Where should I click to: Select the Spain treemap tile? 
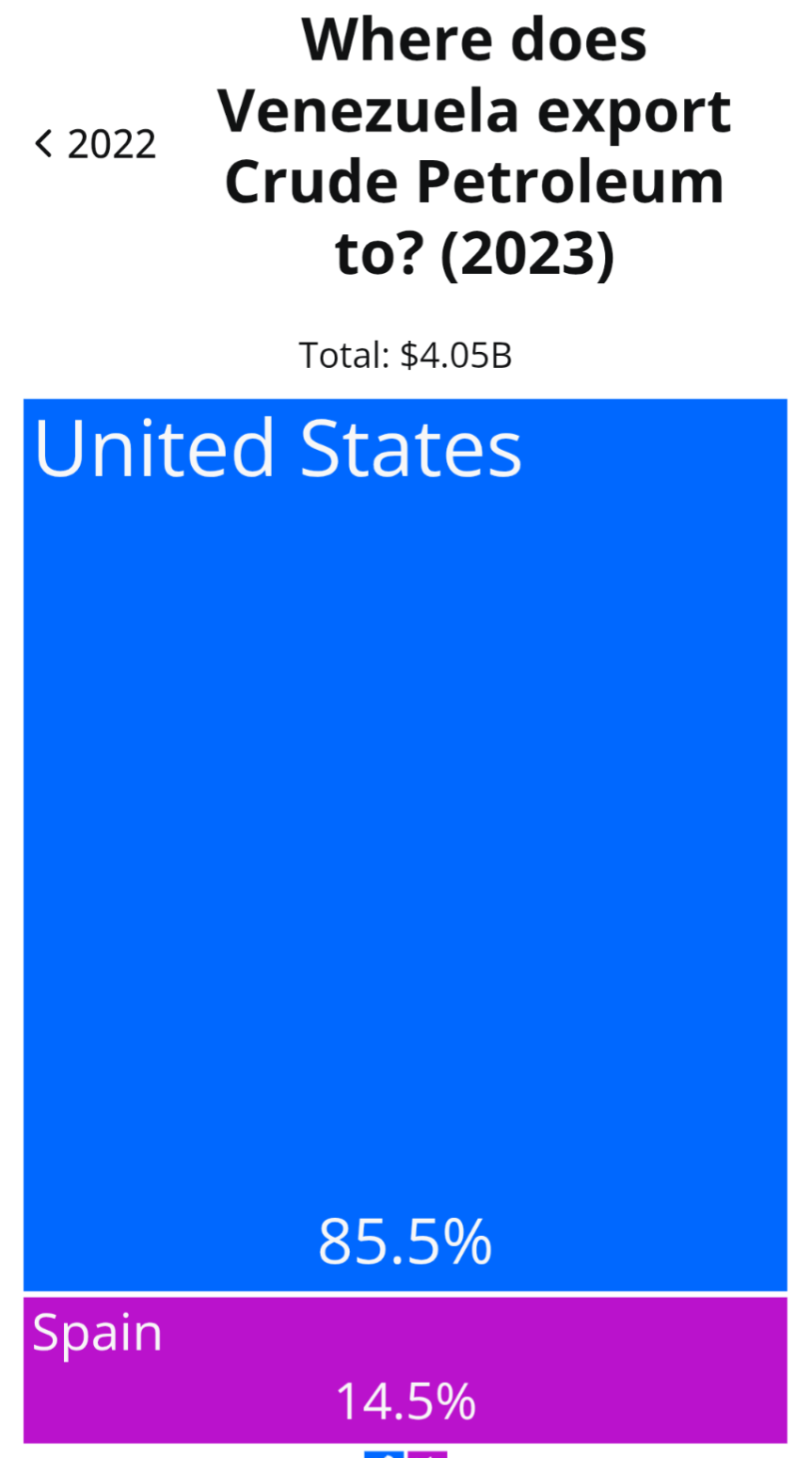pyautogui.click(x=405, y=1370)
